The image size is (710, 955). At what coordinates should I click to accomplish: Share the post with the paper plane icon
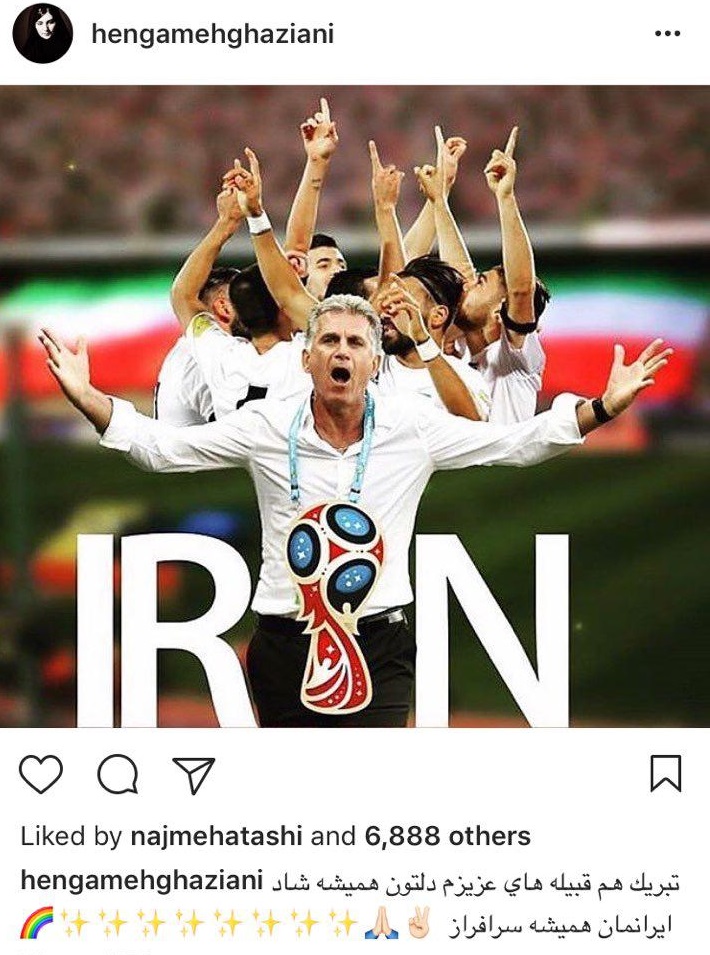point(194,774)
